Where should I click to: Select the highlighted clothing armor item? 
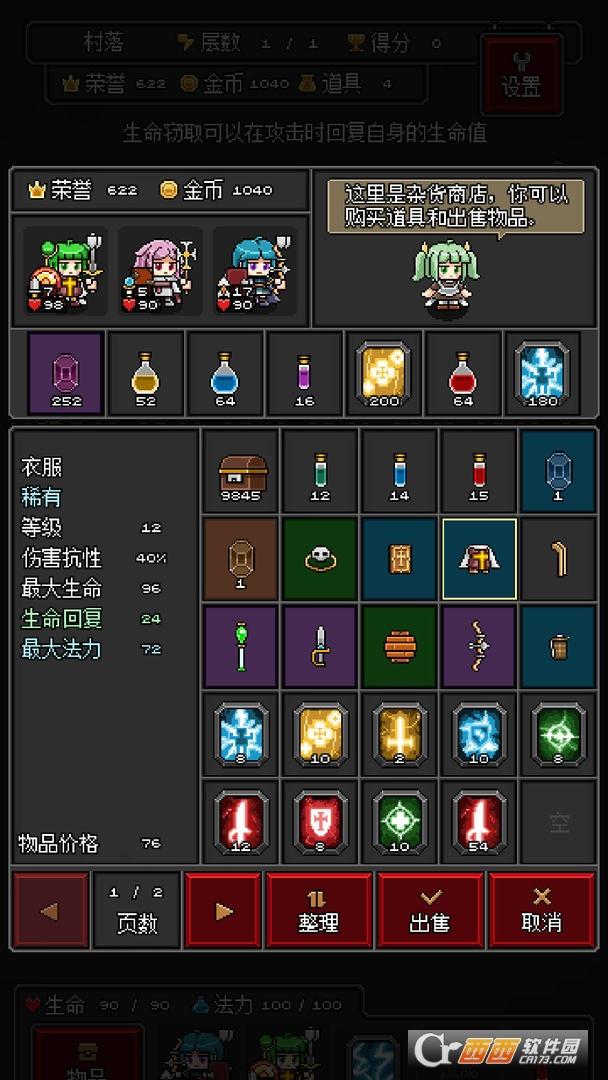point(479,558)
